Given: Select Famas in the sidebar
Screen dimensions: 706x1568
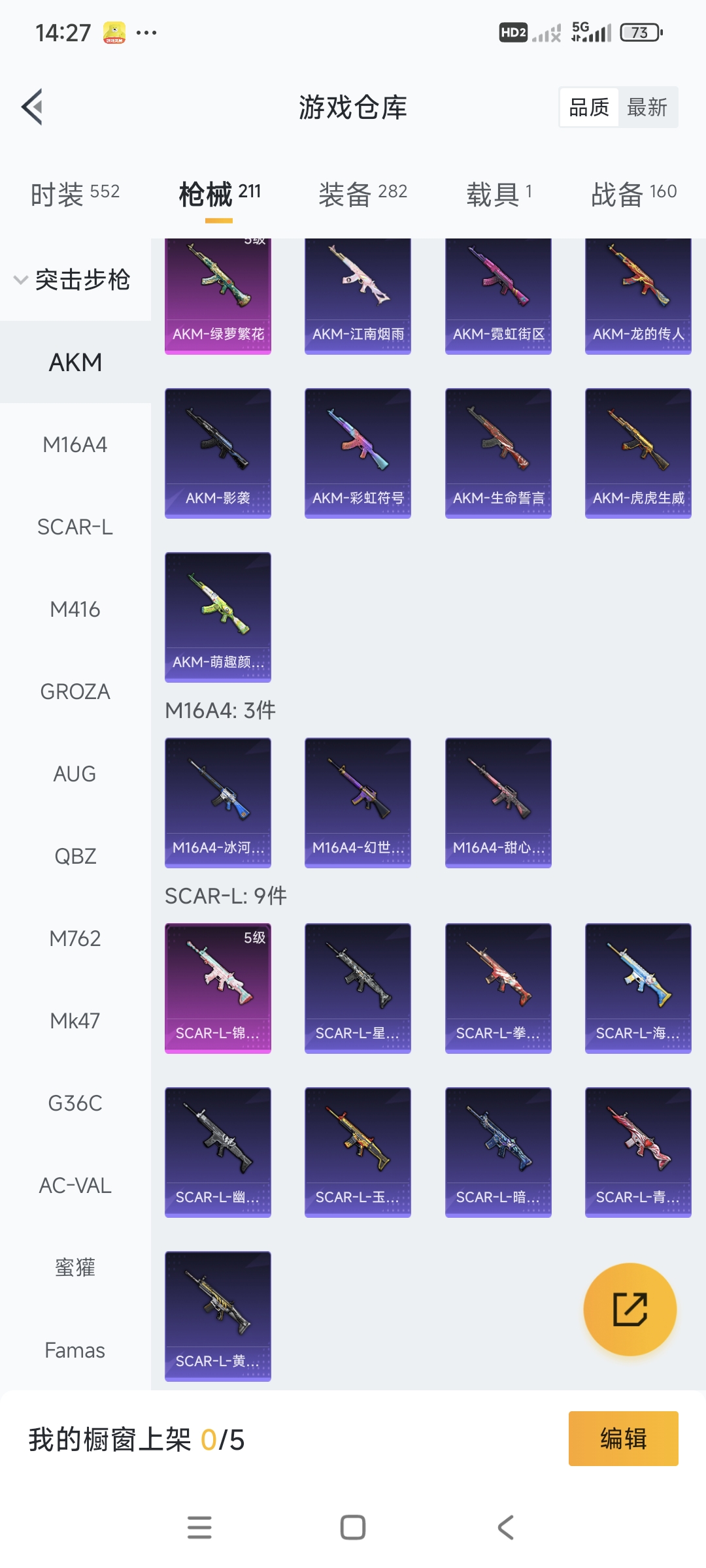Looking at the screenshot, I should 75,1350.
